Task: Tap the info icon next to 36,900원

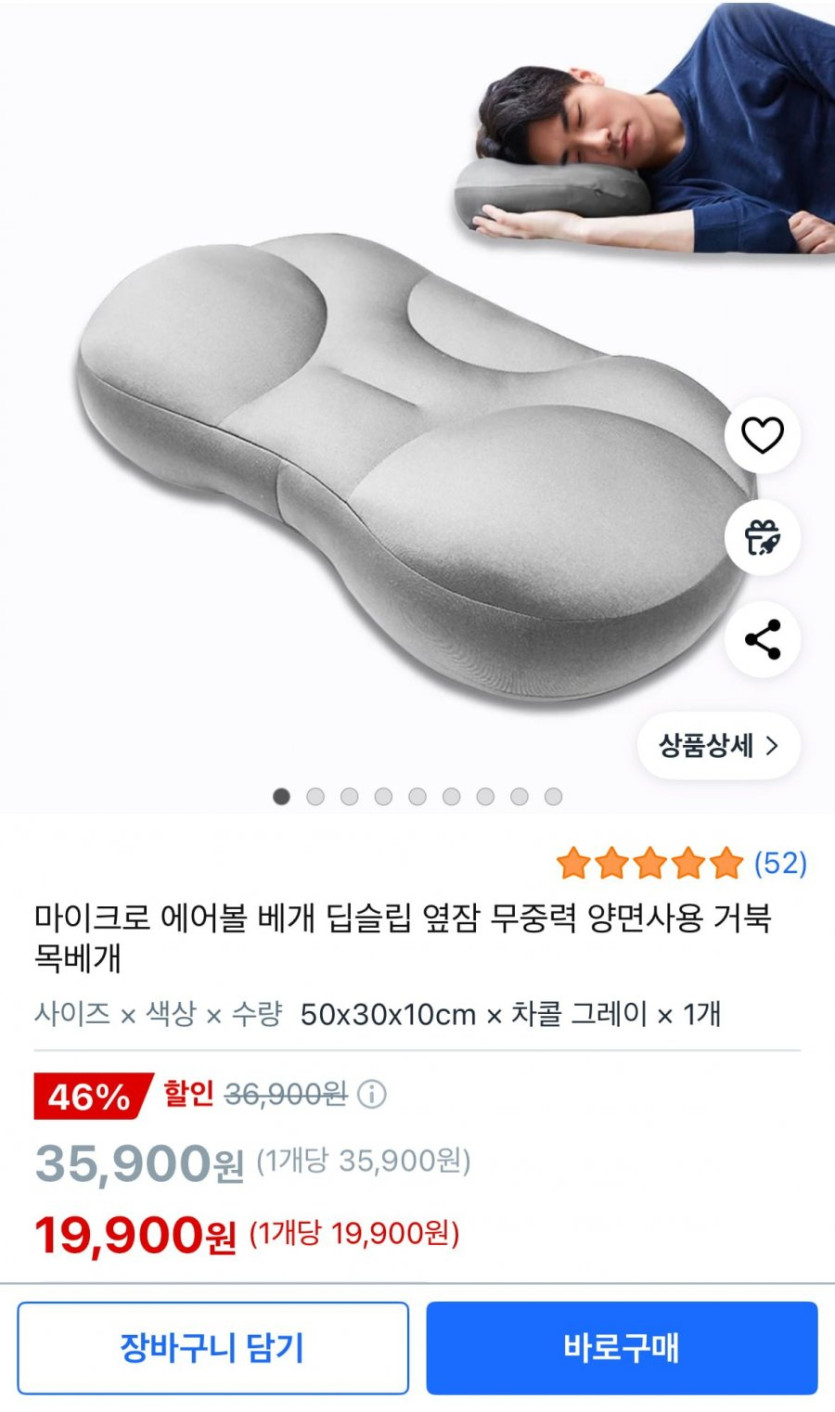Action: (x=372, y=1095)
